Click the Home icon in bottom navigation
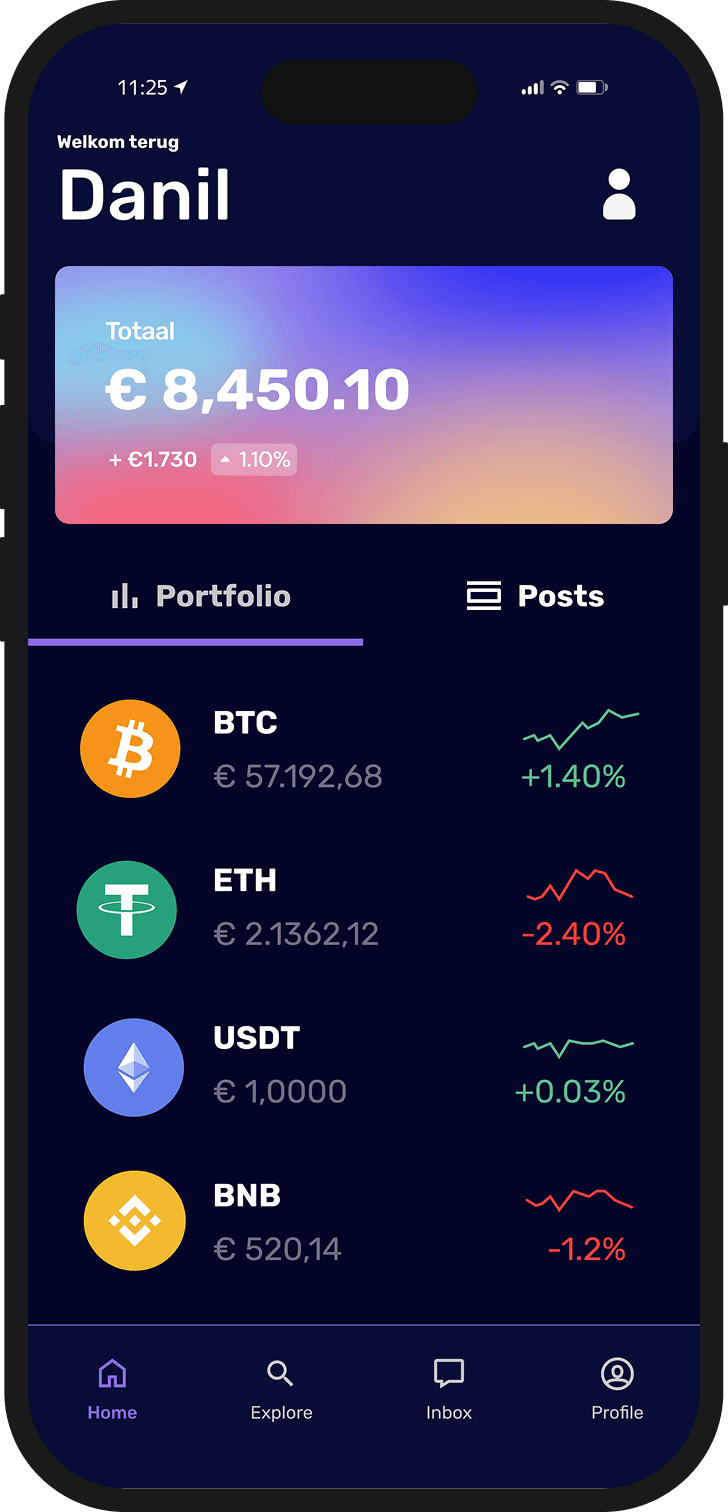 point(111,1373)
